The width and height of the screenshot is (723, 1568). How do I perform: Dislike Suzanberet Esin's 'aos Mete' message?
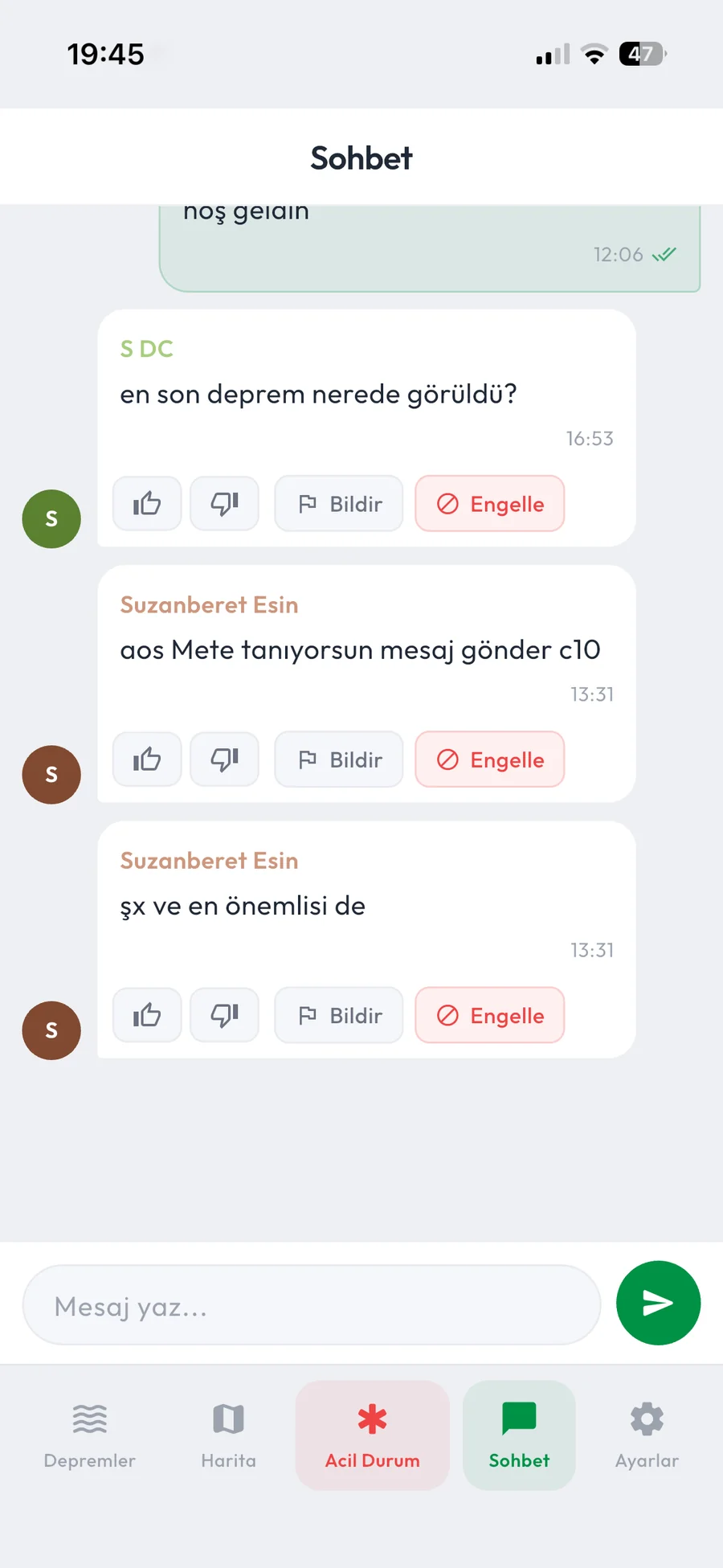click(x=224, y=759)
